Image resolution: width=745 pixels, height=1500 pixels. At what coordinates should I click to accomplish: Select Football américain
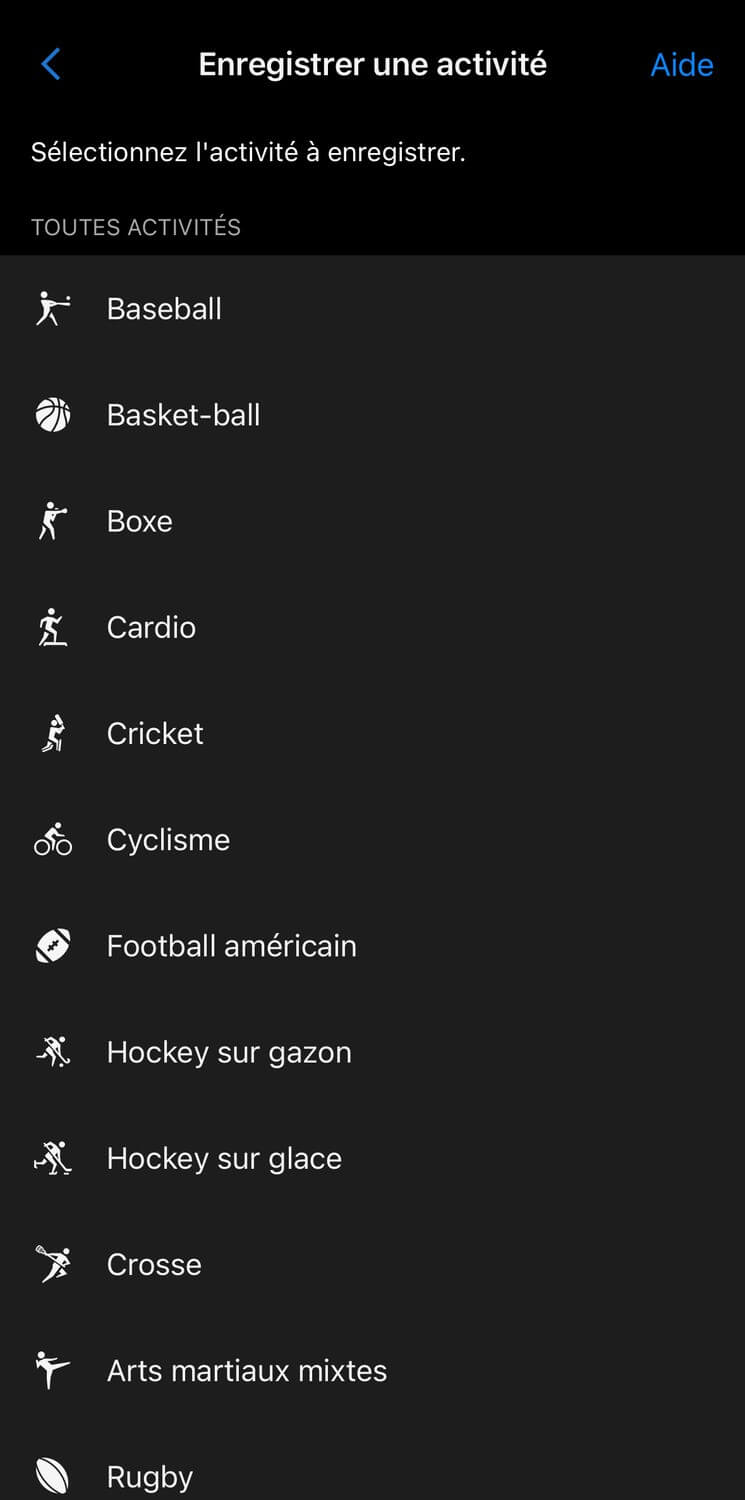372,945
